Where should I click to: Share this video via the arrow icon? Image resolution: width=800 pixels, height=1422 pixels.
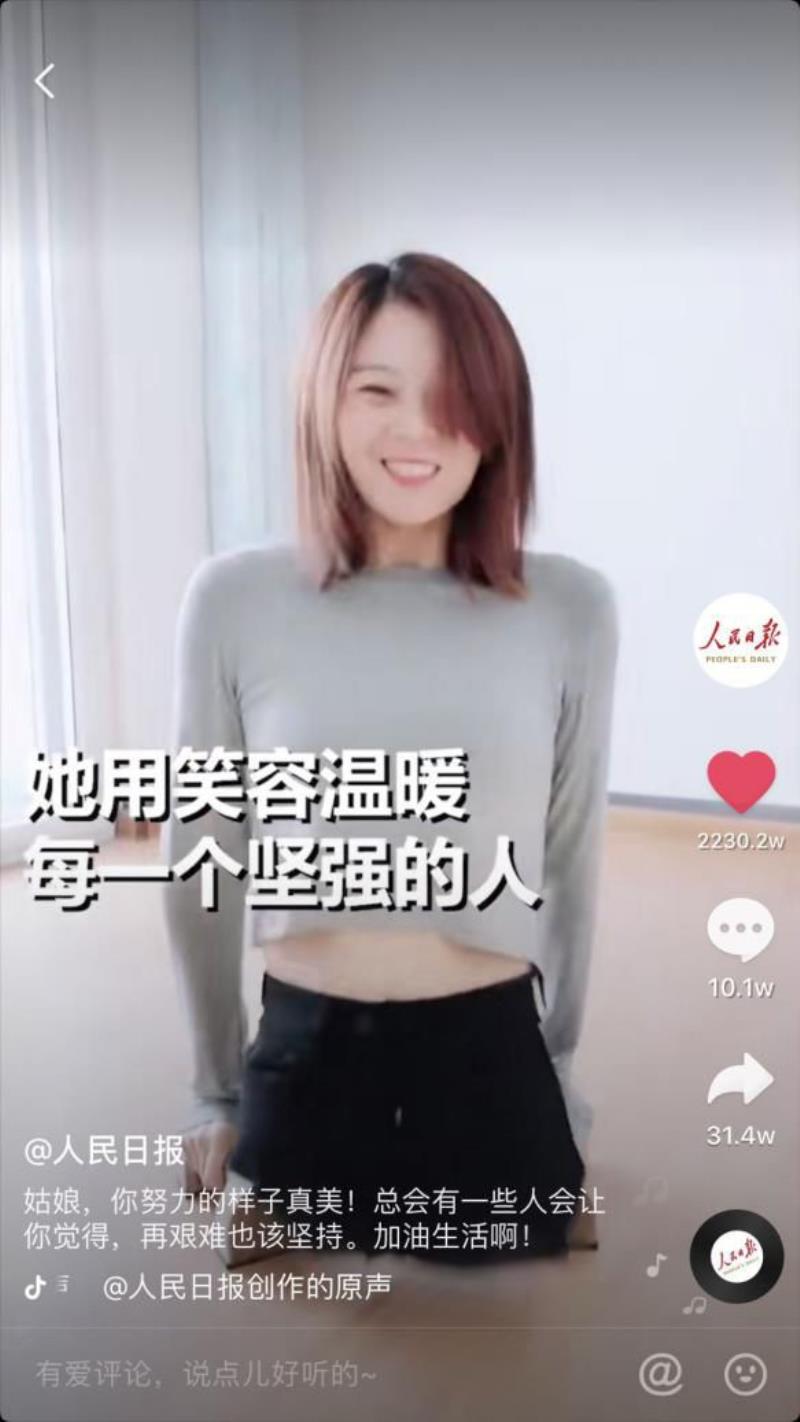pyautogui.click(x=741, y=1080)
